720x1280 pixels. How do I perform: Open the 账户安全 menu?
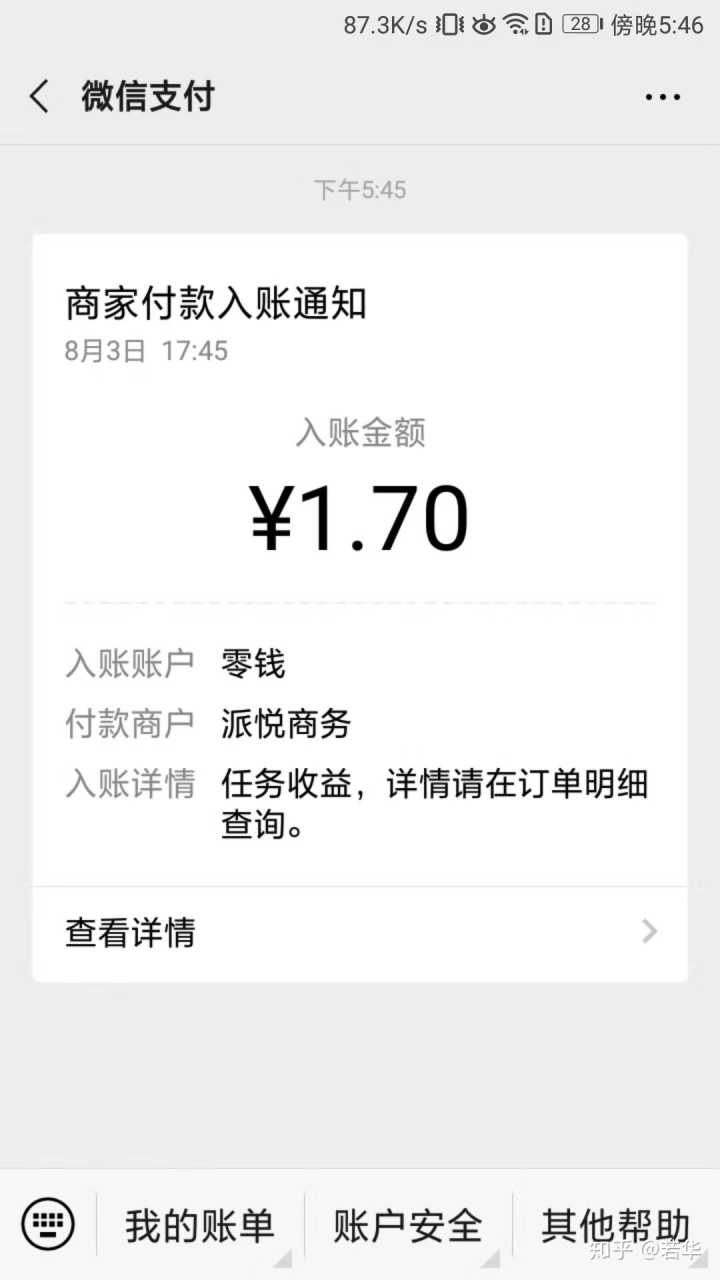coord(408,1225)
